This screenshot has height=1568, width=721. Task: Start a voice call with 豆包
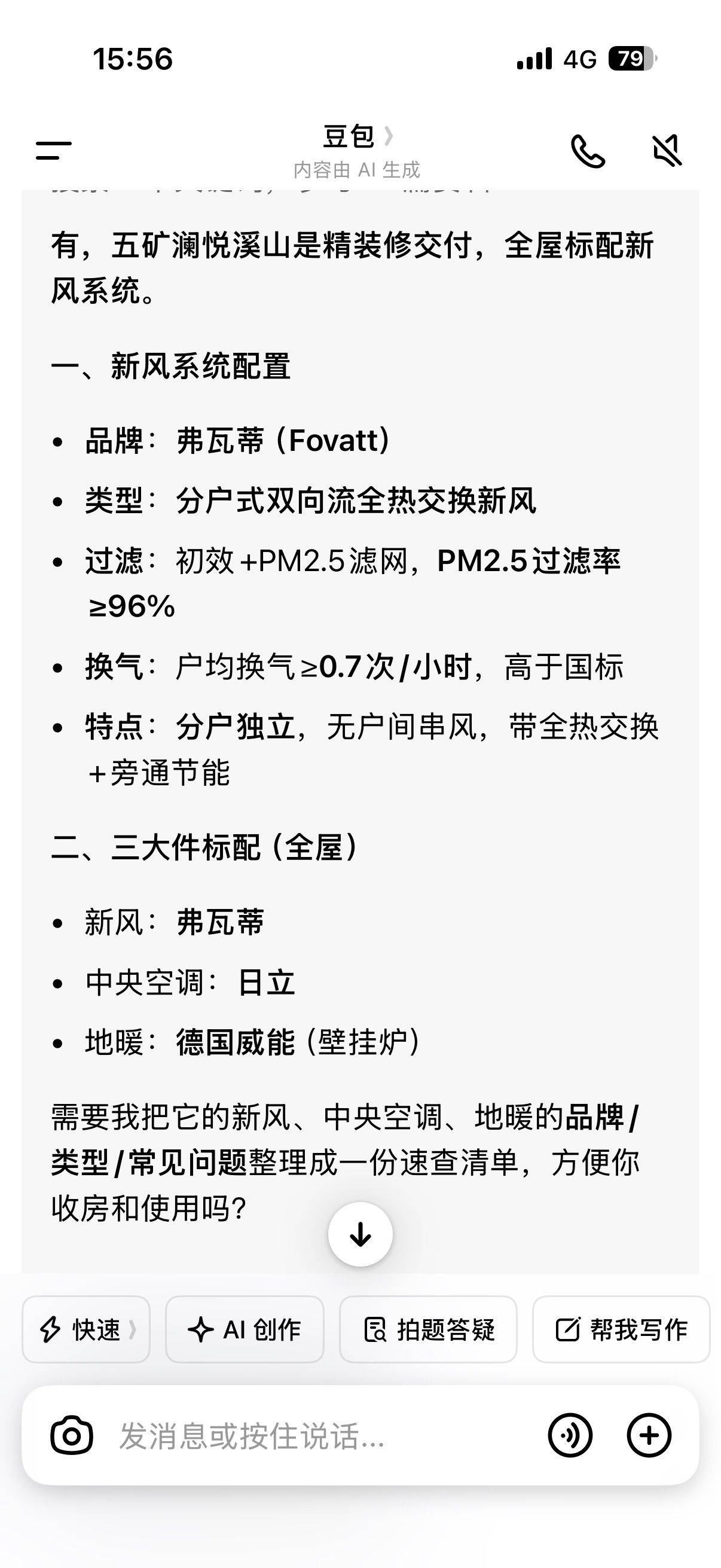588,151
